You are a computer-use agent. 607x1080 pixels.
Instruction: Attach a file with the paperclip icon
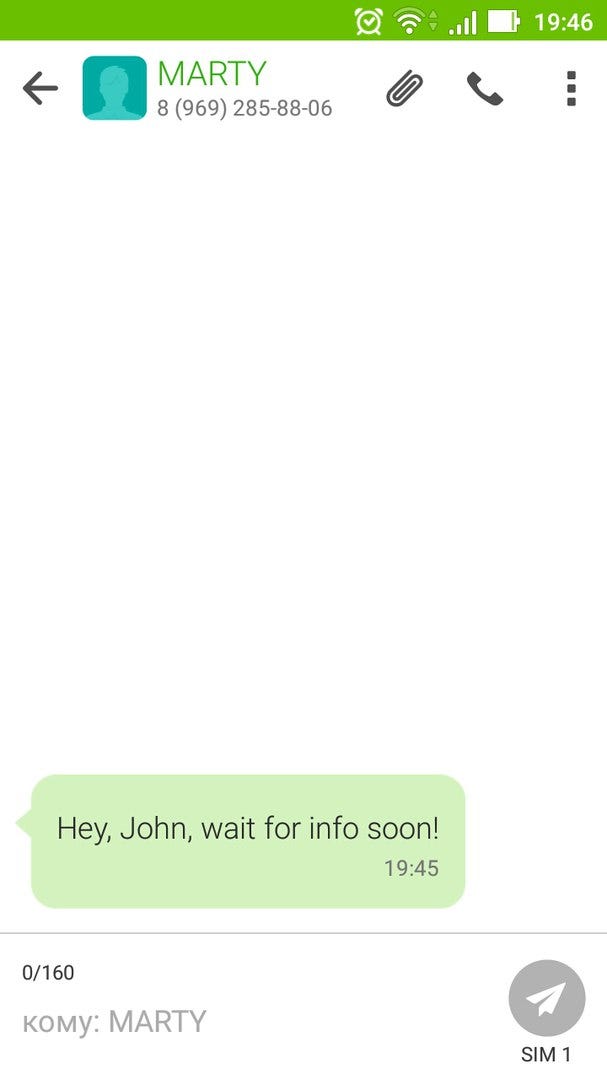(404, 89)
